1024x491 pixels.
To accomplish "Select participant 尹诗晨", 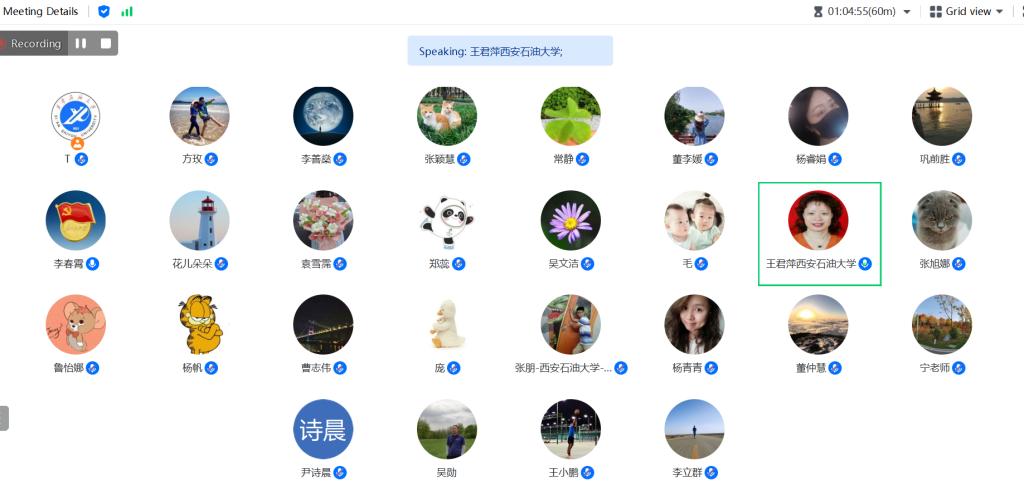I will (323, 429).
